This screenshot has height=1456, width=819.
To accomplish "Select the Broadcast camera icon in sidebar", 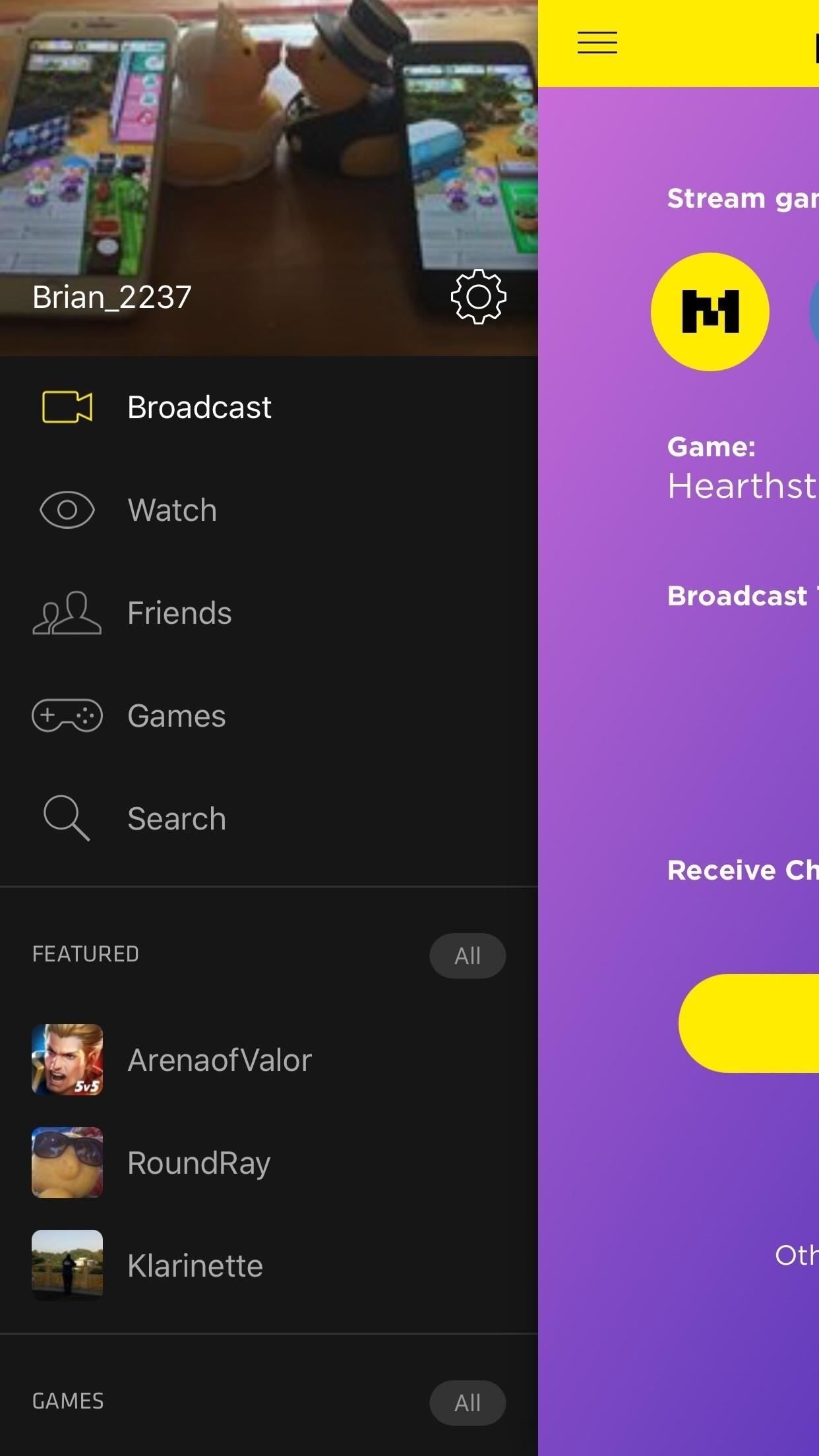I will (67, 407).
